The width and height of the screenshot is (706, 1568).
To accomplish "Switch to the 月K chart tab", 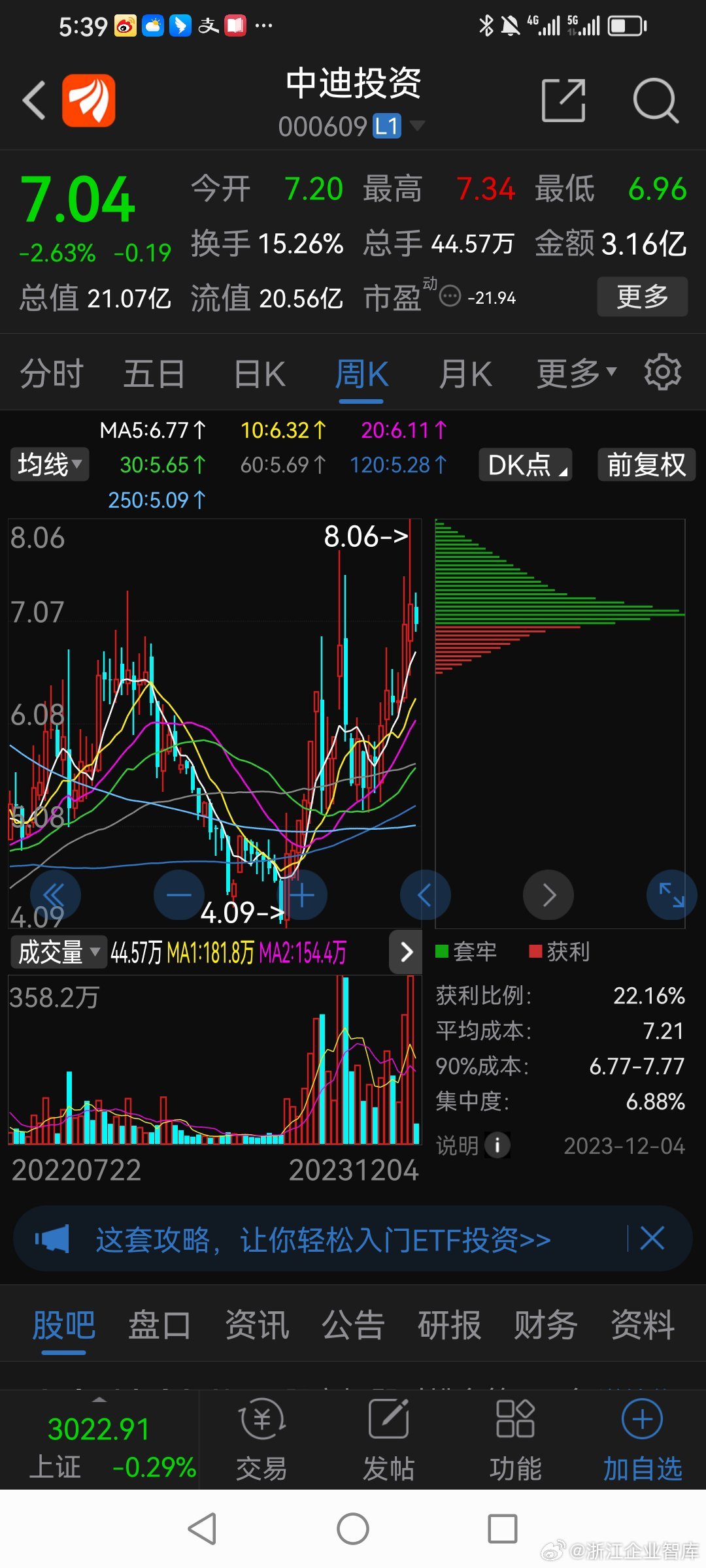I will (x=465, y=374).
